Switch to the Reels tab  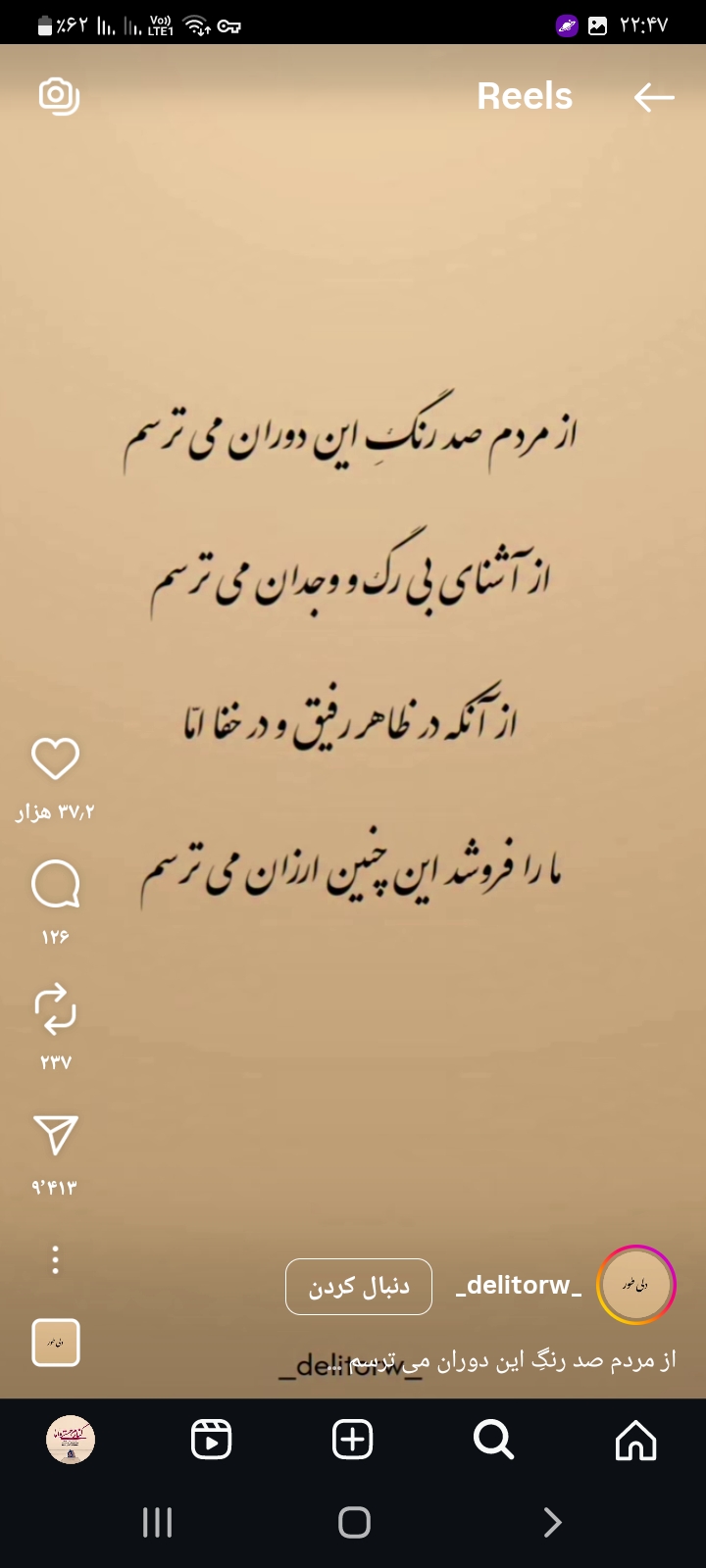click(211, 1440)
